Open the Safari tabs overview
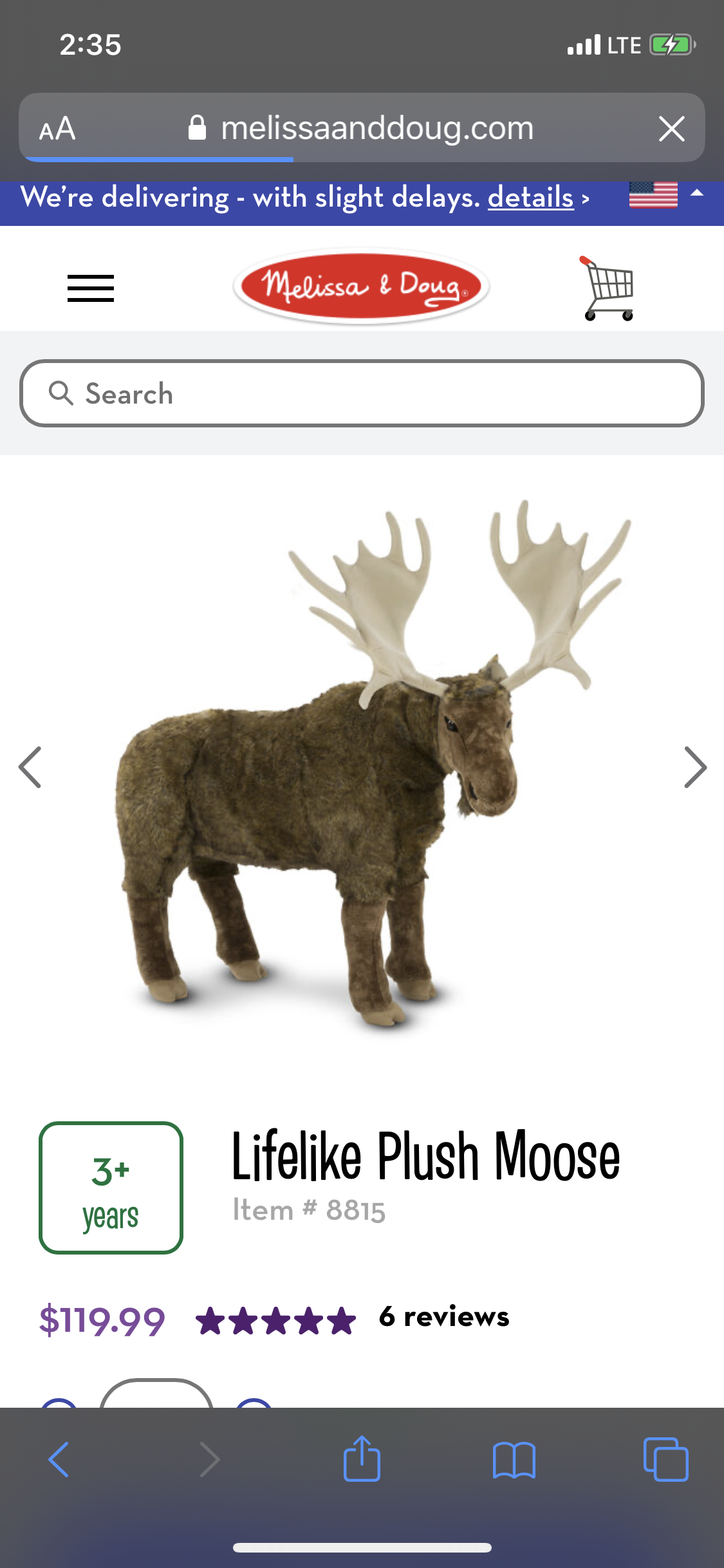 [x=665, y=1459]
